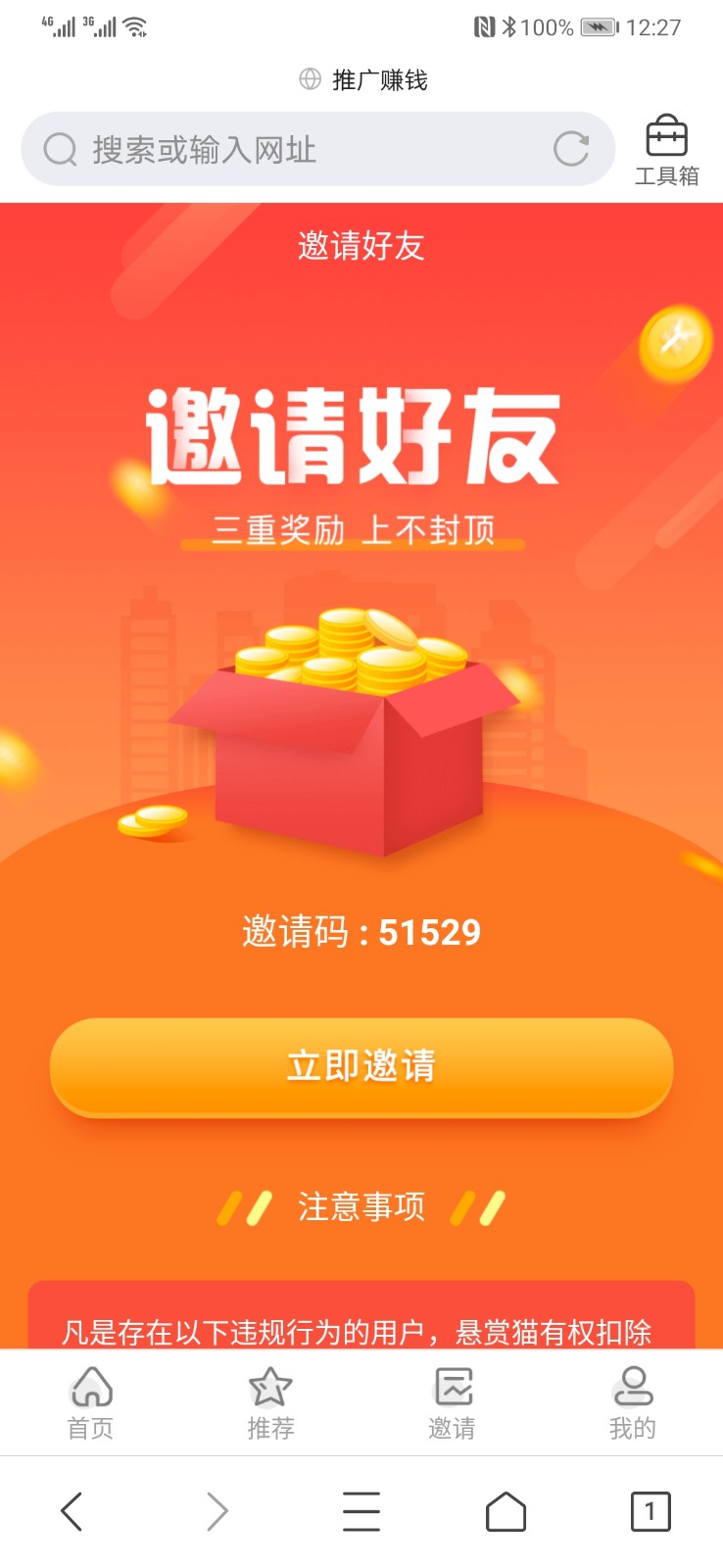
Task: Switch to the 首页 home tab
Action: (91, 1402)
